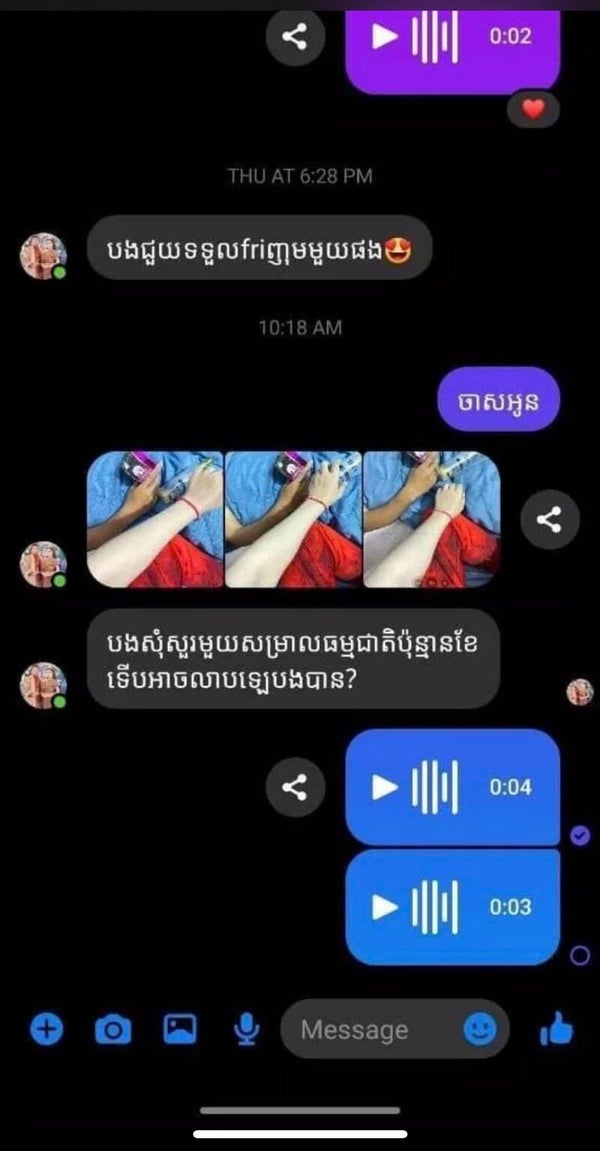This screenshot has width=600, height=1151.
Task: Open the third photo in the chat
Action: tap(431, 518)
